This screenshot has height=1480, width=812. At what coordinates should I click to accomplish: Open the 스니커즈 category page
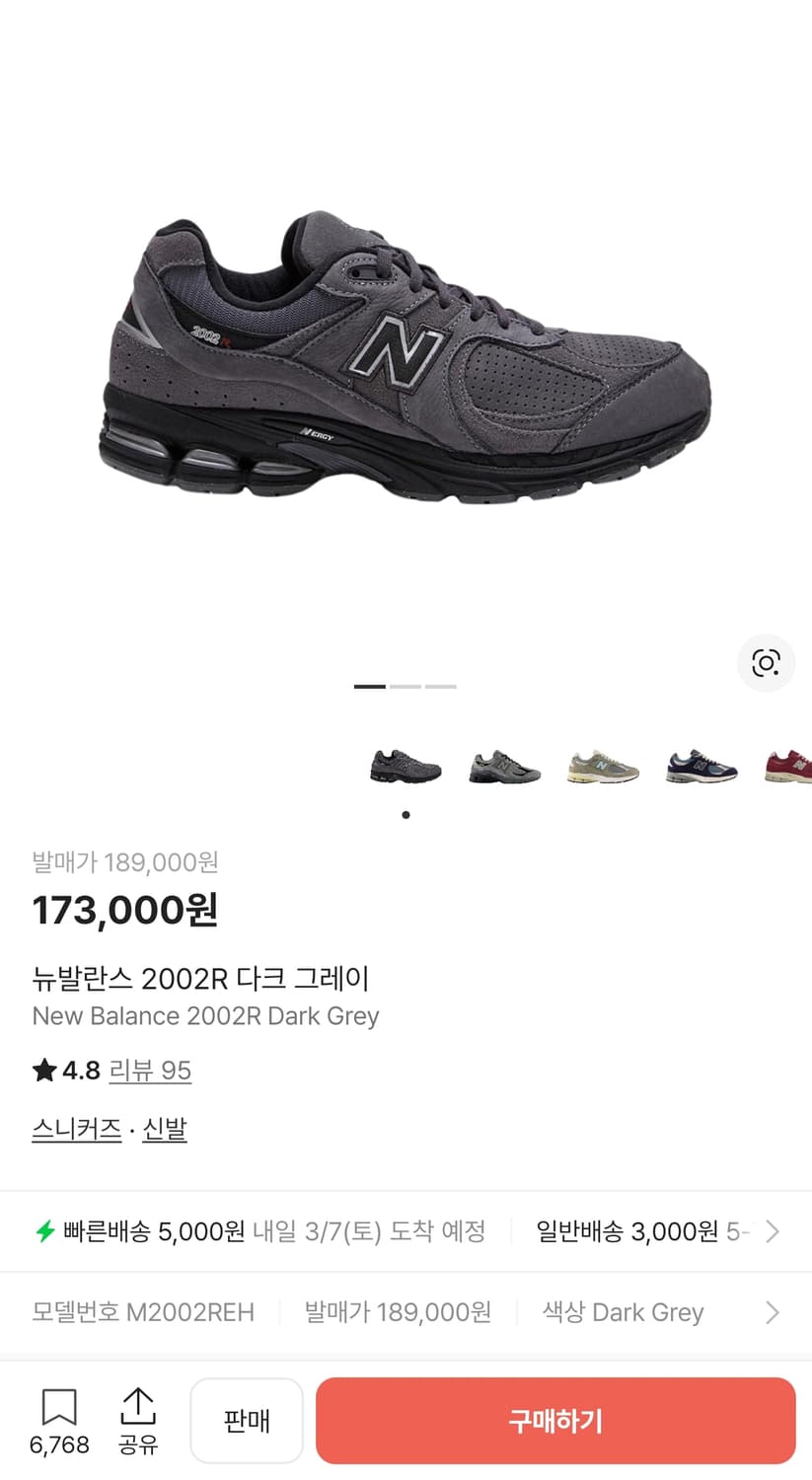click(x=76, y=1128)
